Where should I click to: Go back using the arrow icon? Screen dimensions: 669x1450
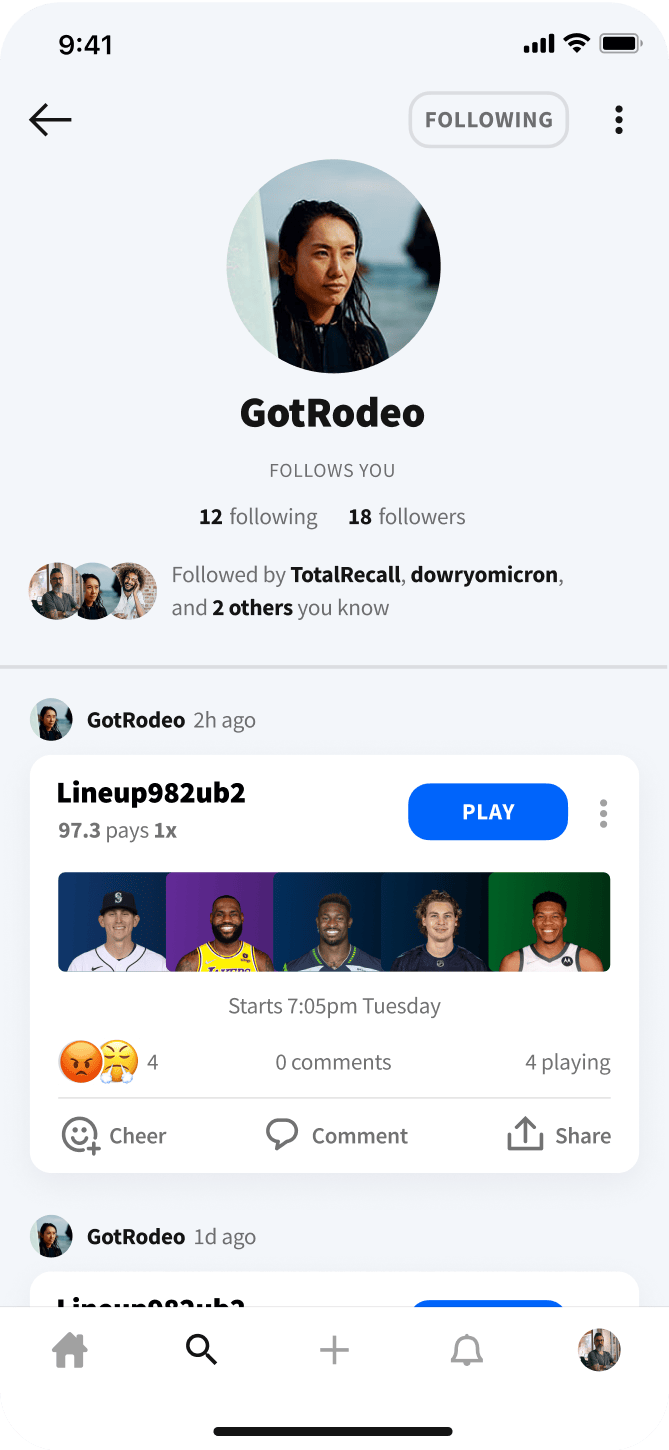pos(50,120)
